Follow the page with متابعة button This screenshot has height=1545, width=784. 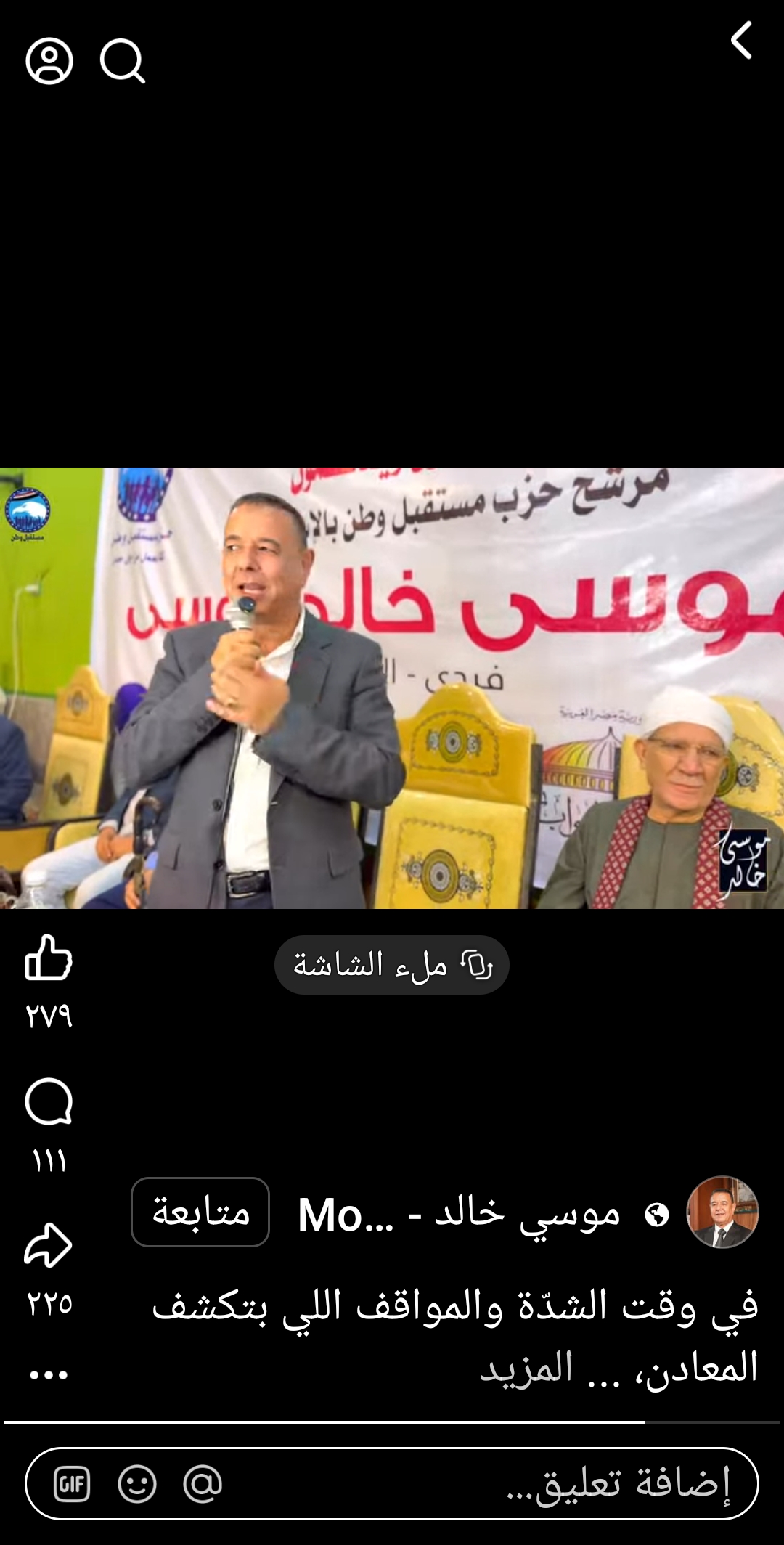tap(200, 1212)
